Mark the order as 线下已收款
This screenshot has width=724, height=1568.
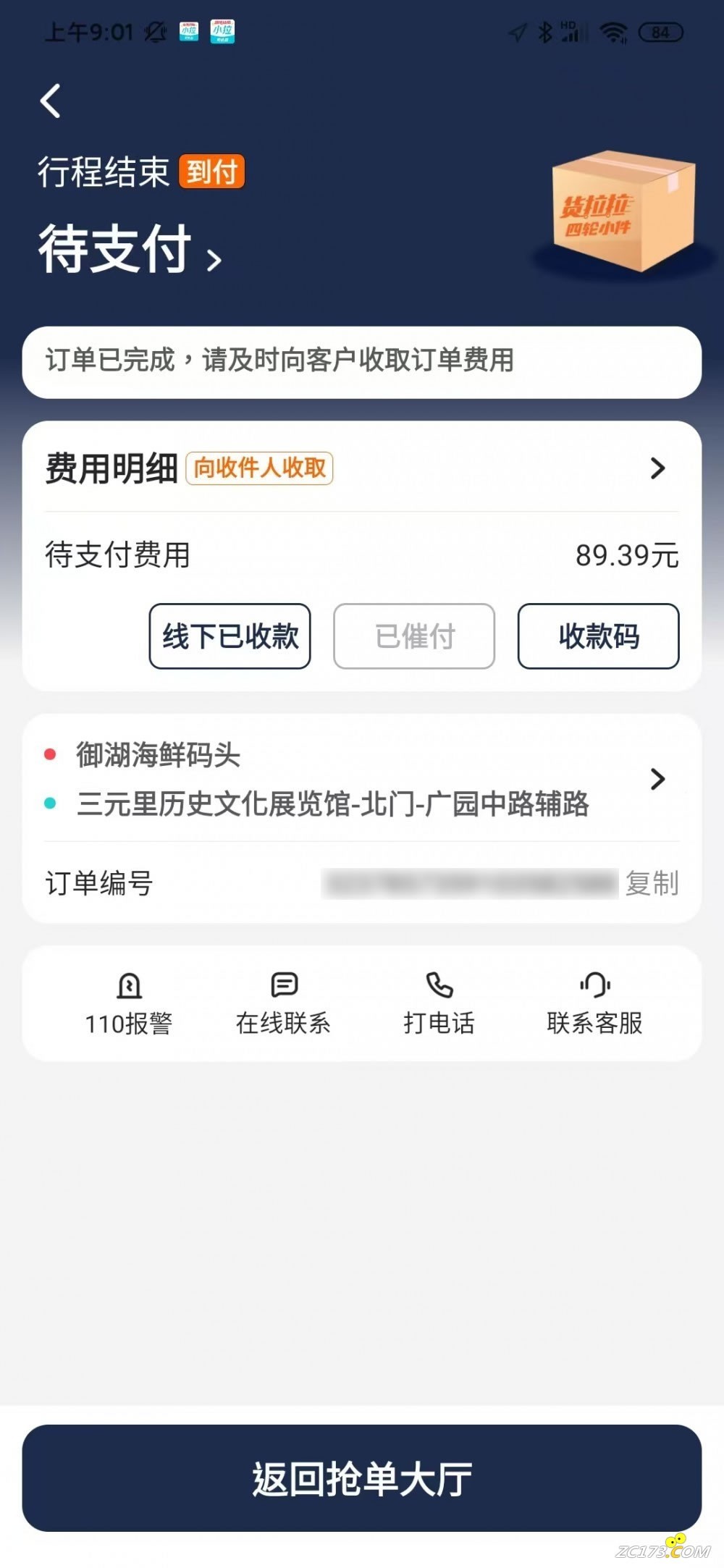[x=230, y=636]
